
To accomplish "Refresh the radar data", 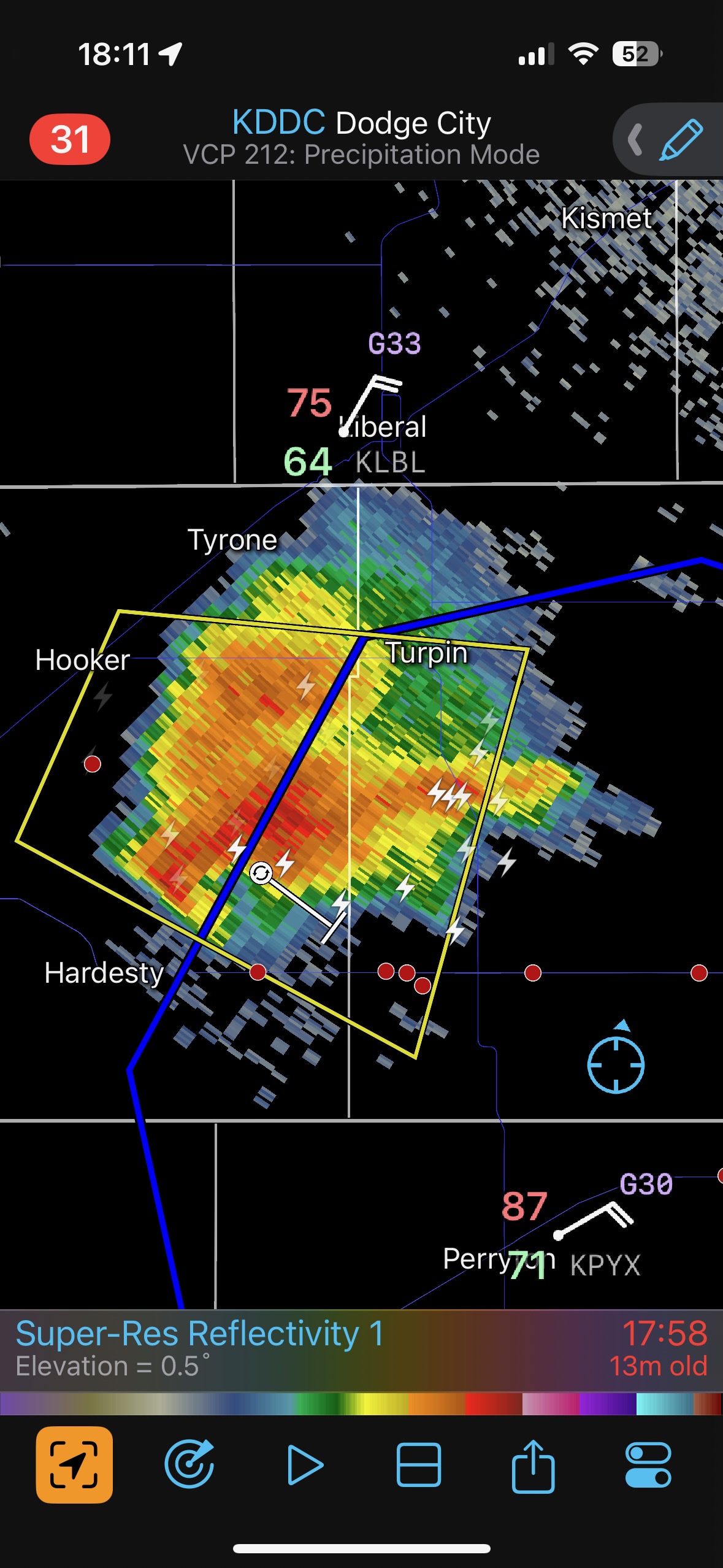I will (x=189, y=1464).
